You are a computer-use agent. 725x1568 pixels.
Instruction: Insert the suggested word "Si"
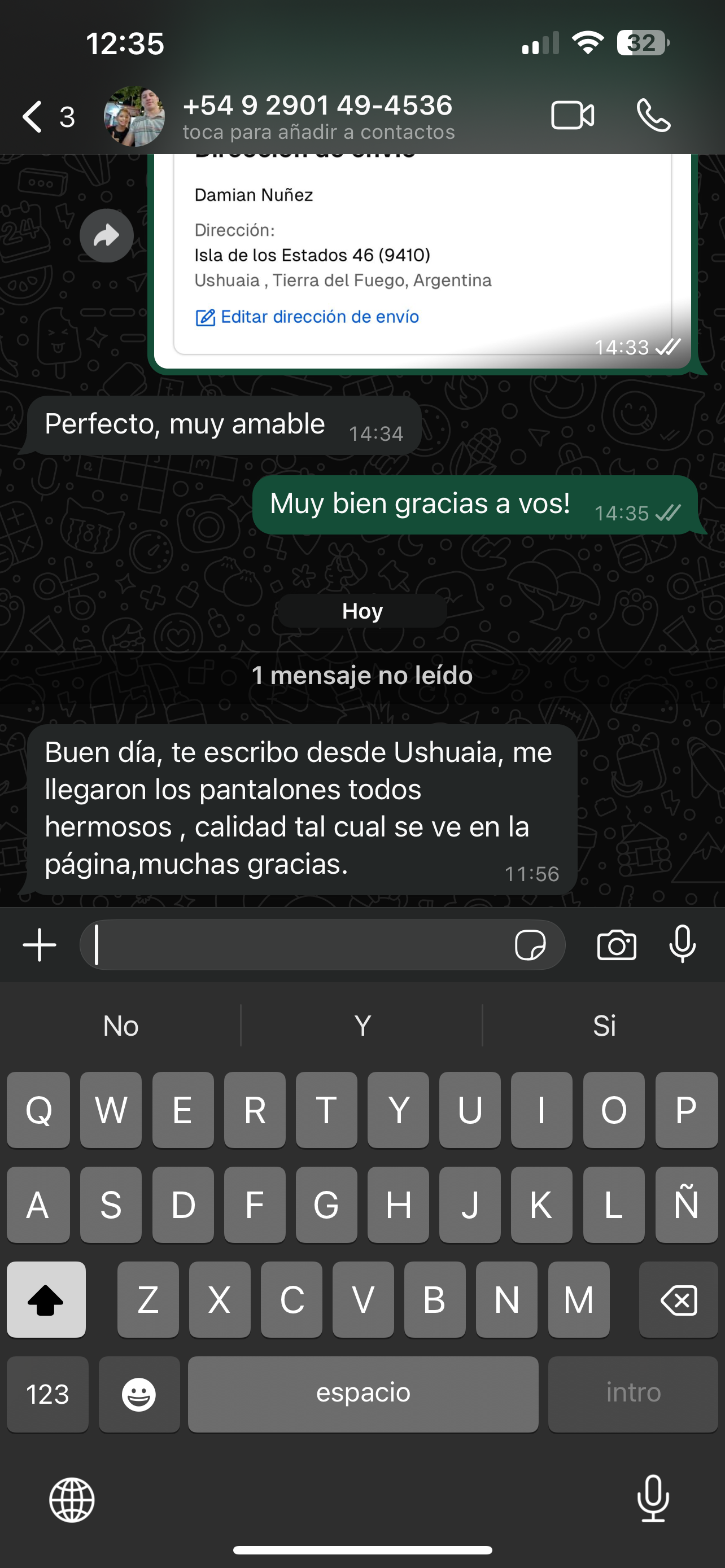pyautogui.click(x=604, y=1026)
